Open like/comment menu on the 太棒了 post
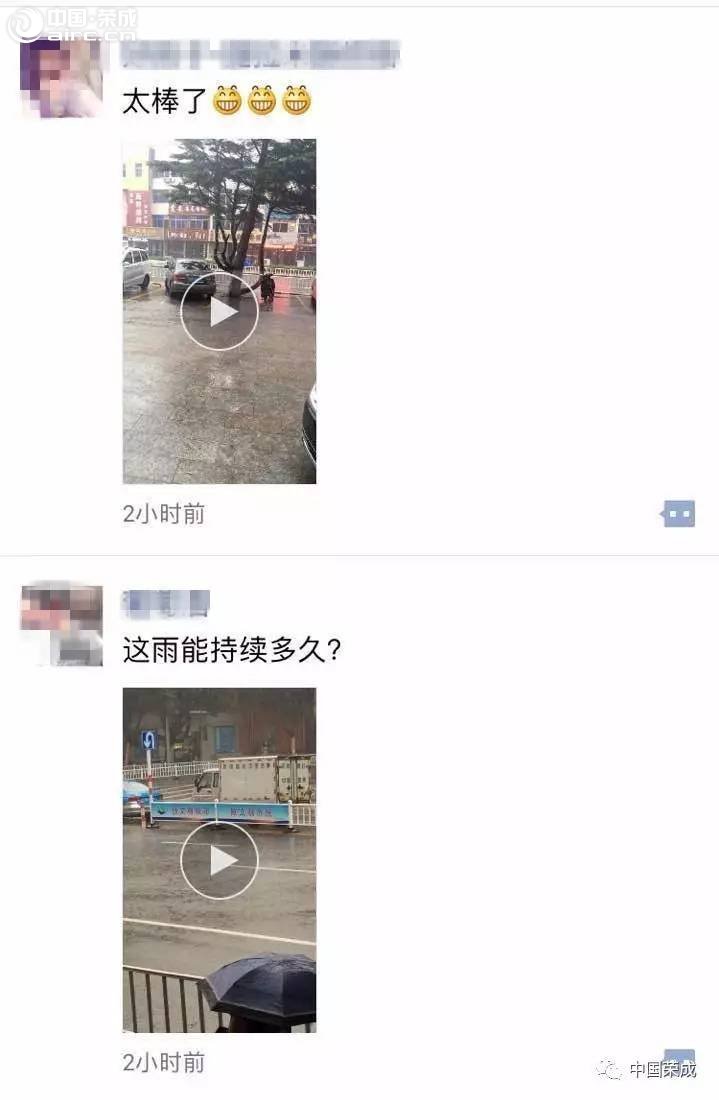The image size is (719, 1100). (x=678, y=514)
